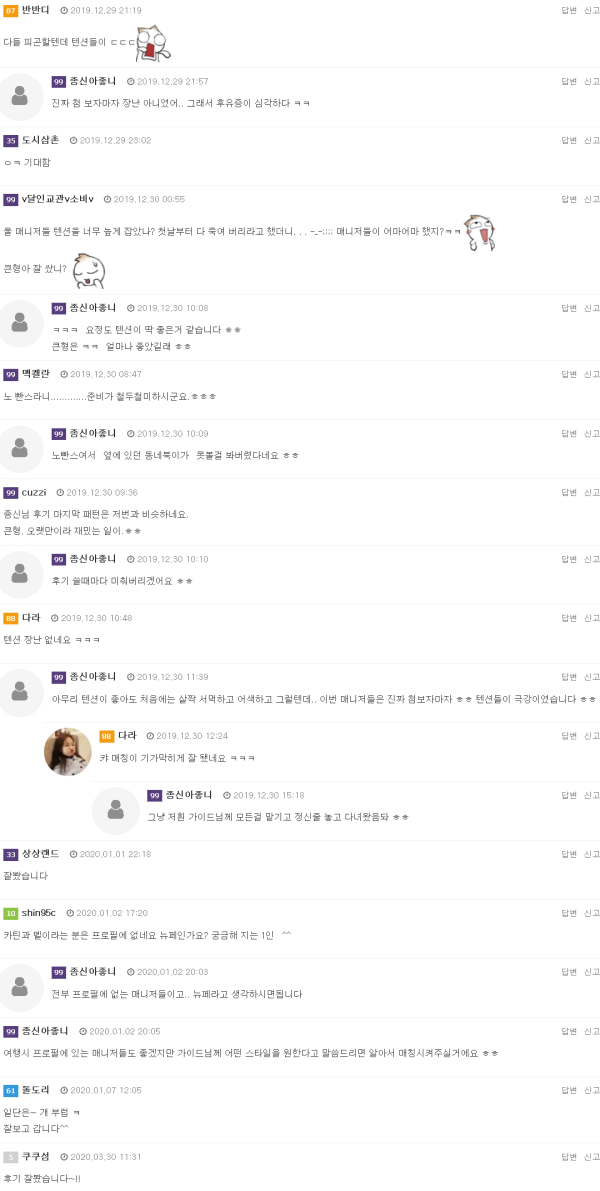Image resolution: width=600 pixels, height=1191 pixels.
Task: Reply to 좀신아좀니's 20:05 comment
Action: pos(569,1031)
